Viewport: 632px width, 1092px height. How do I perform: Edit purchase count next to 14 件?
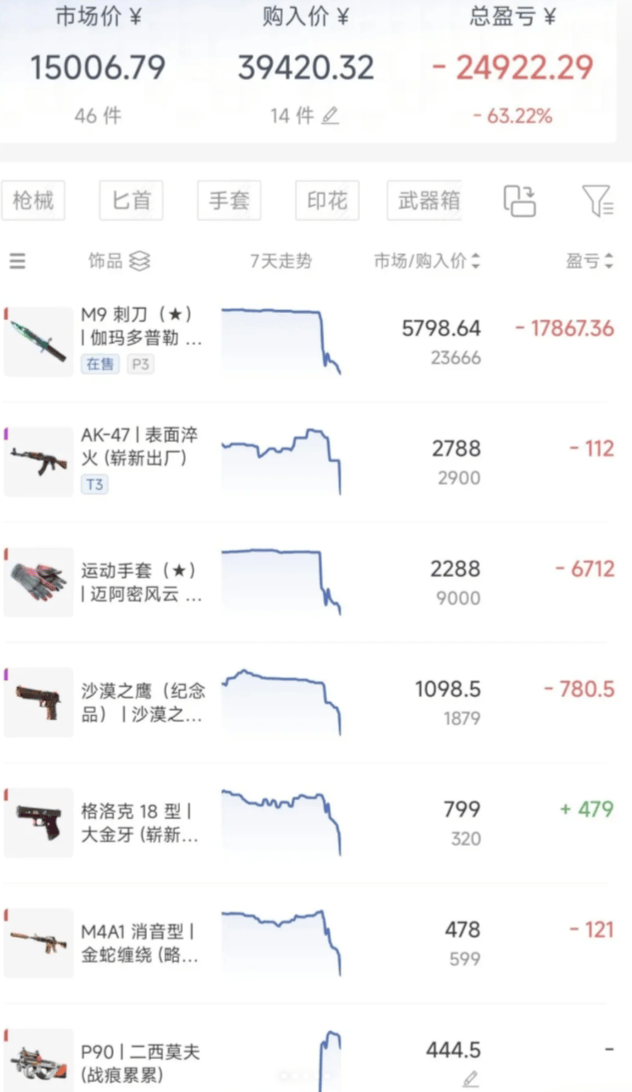(330, 117)
